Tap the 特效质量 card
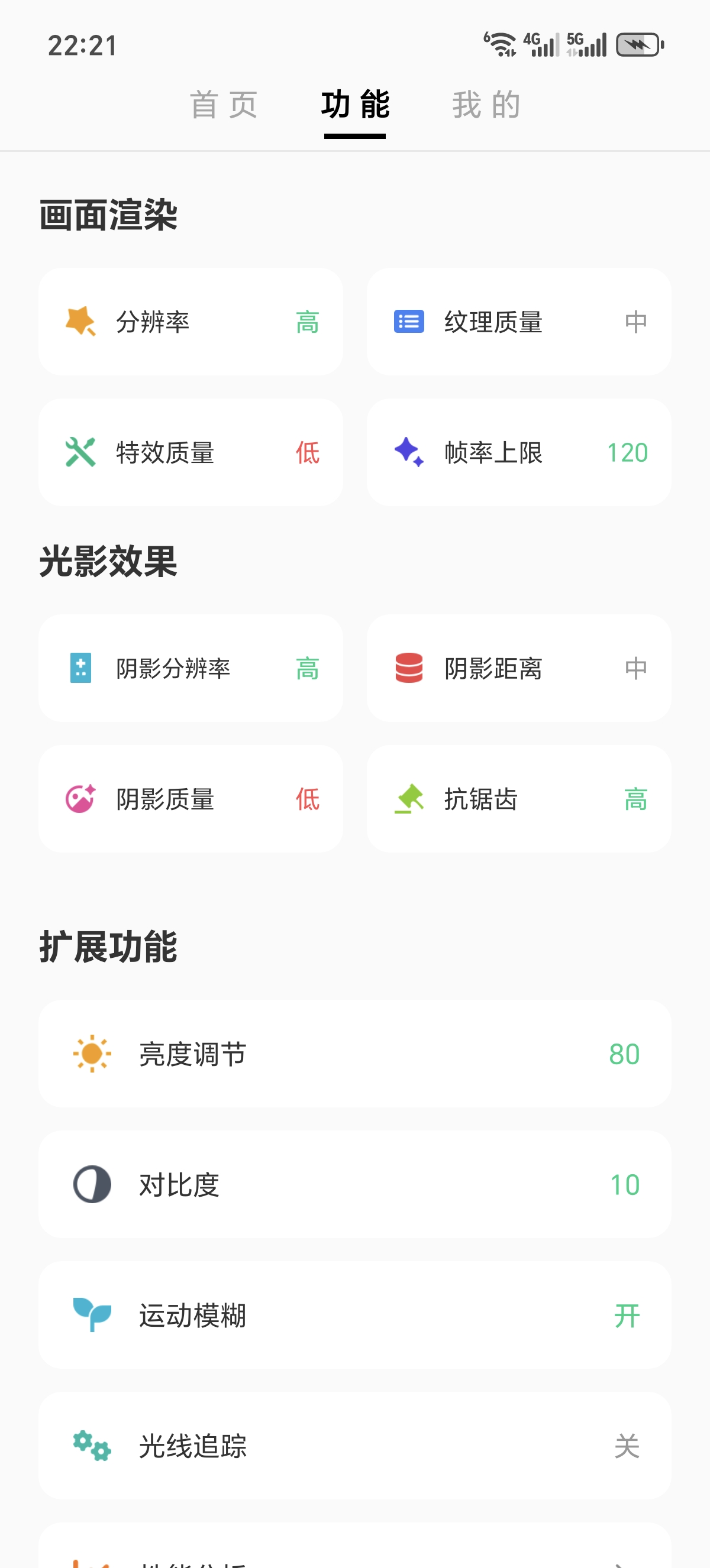This screenshot has width=710, height=1568. (191, 452)
